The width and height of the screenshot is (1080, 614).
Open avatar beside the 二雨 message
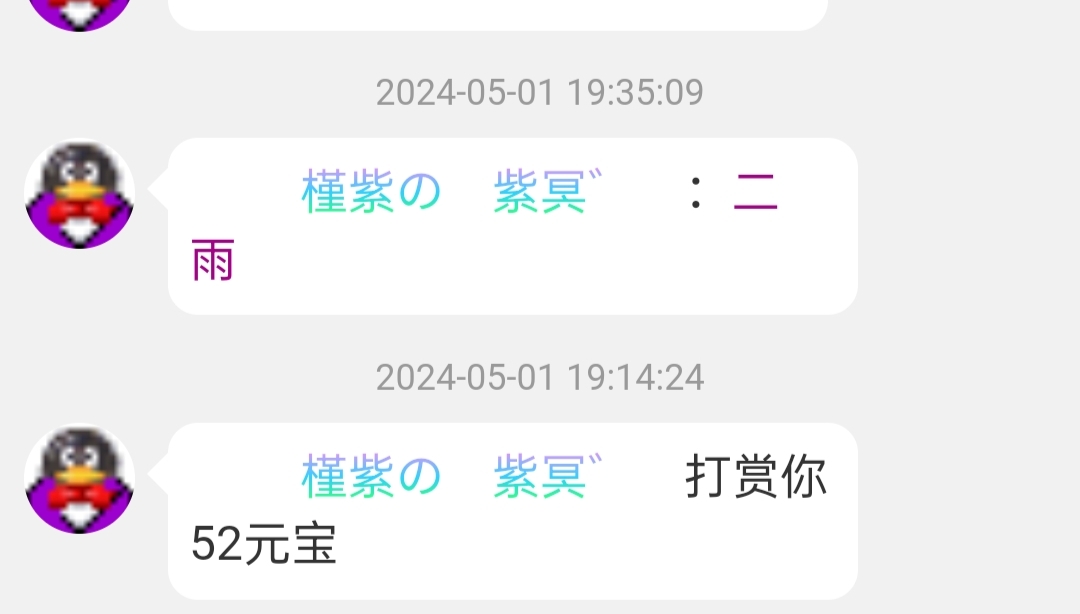(80, 194)
